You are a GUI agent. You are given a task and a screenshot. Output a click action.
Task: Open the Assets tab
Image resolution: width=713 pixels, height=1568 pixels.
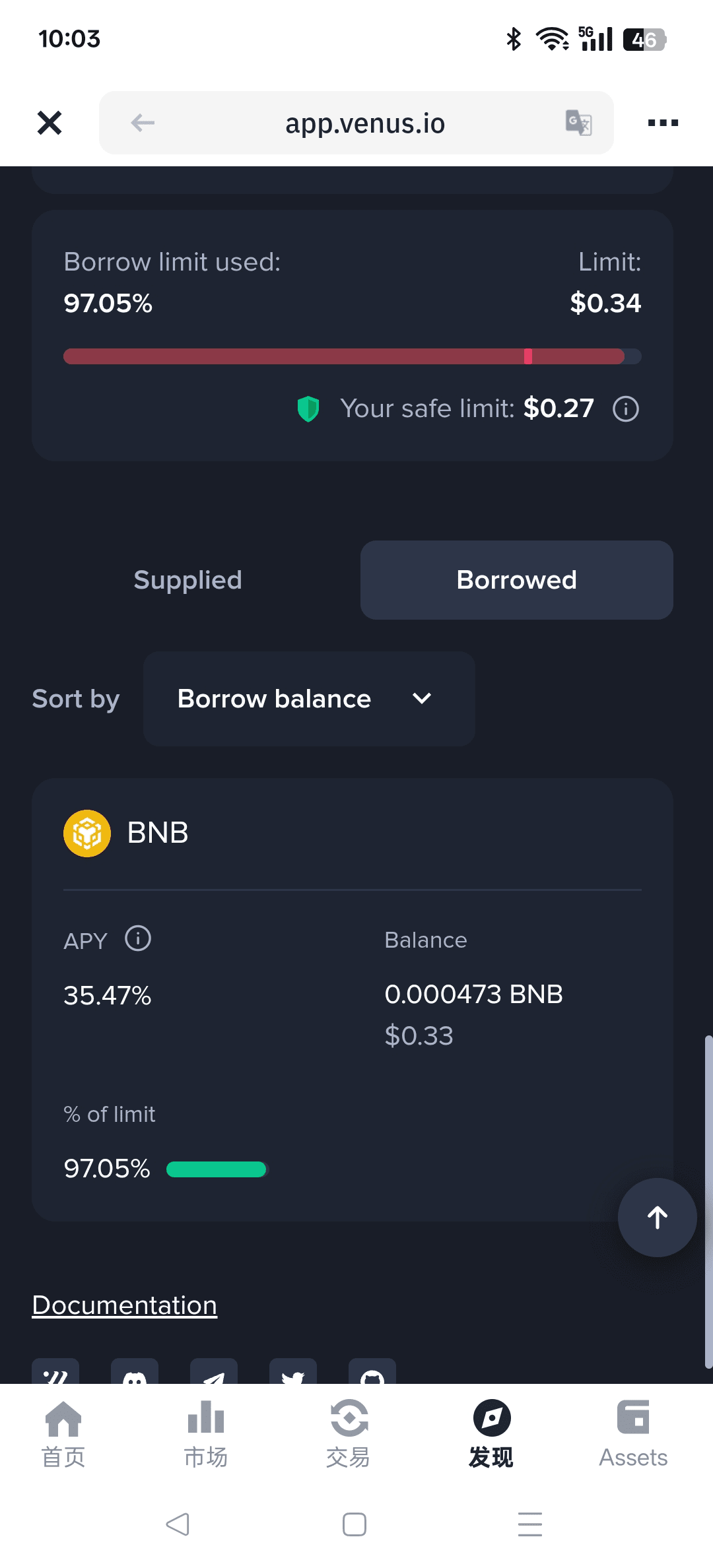(634, 1433)
